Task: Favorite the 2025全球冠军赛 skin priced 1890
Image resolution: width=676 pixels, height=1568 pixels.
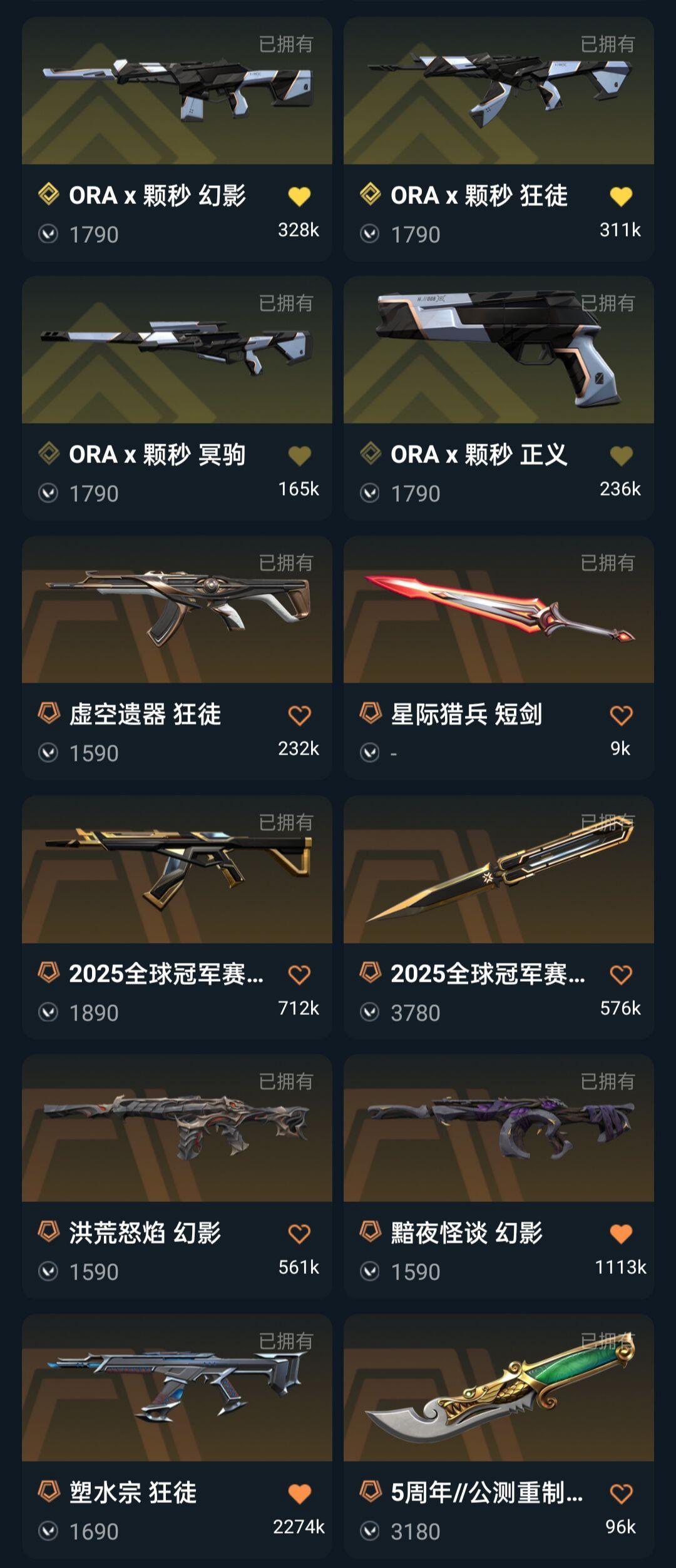Action: 299,975
